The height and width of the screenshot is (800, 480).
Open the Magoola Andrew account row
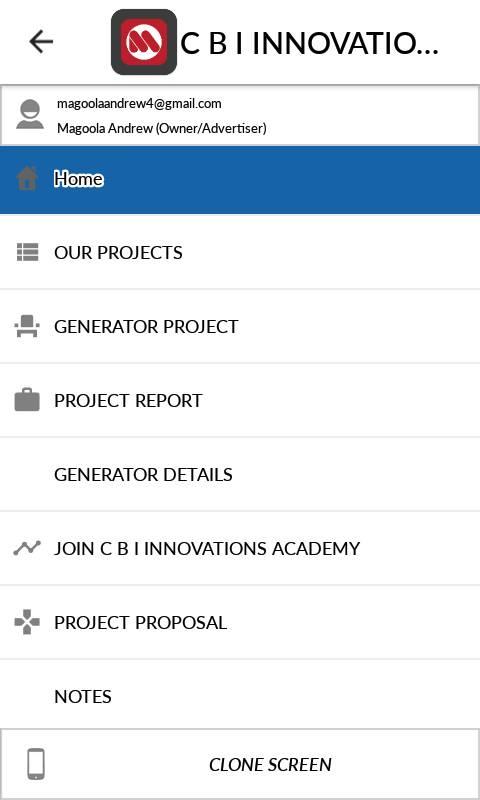click(240, 116)
